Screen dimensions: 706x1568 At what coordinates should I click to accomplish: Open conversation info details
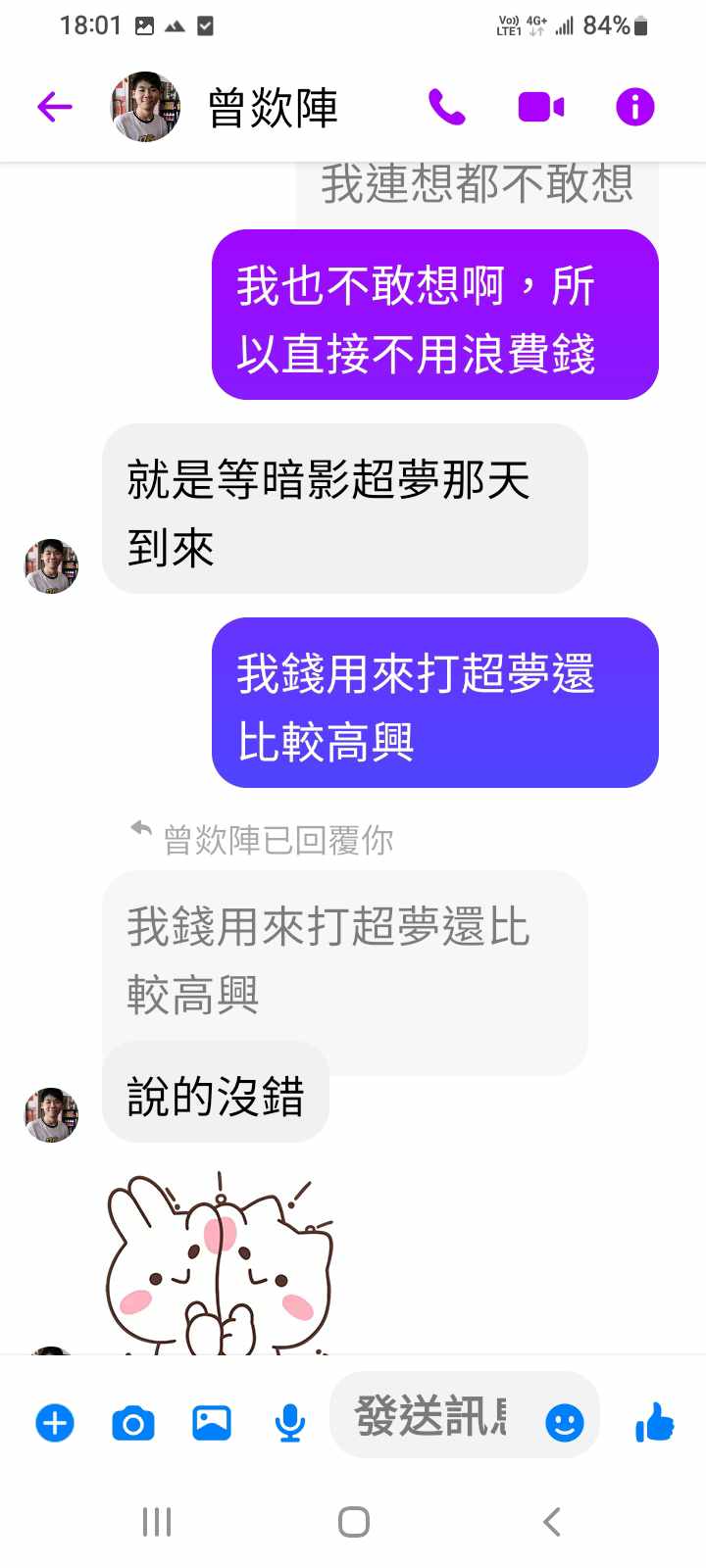pos(634,107)
